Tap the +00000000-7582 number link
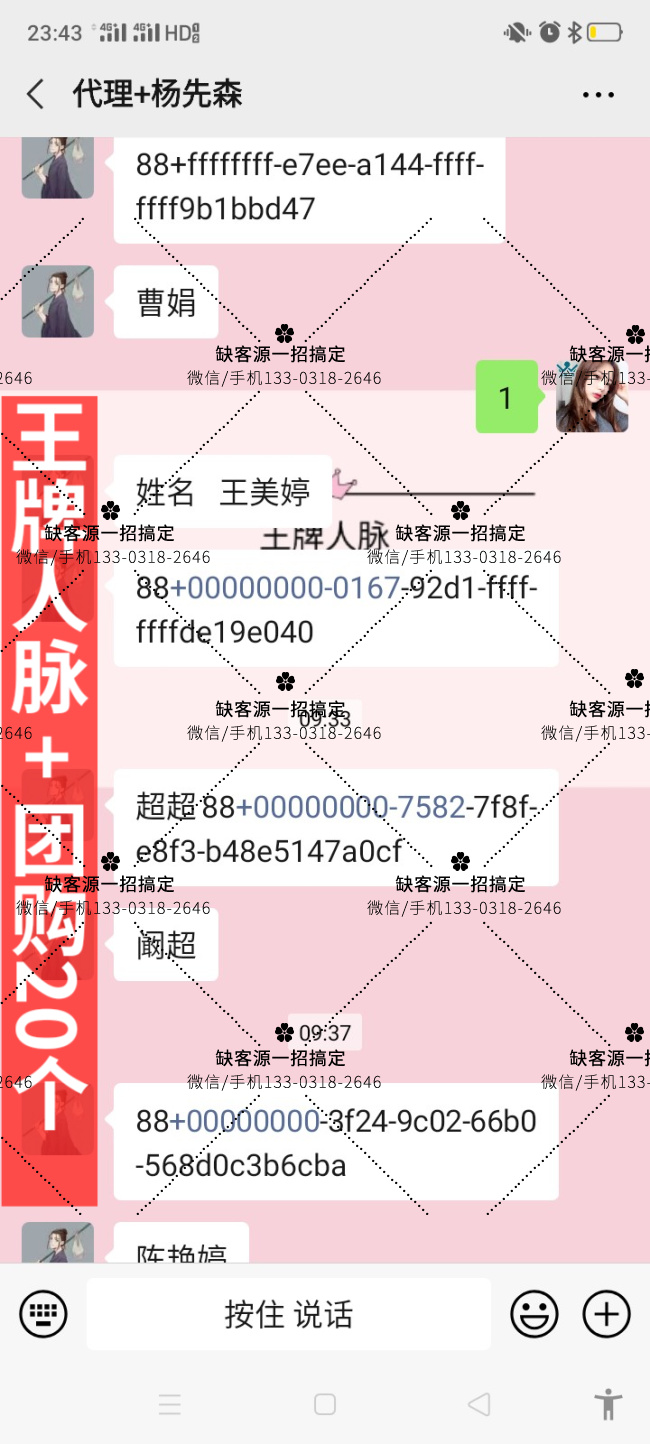The width and height of the screenshot is (650, 1444). (350, 807)
